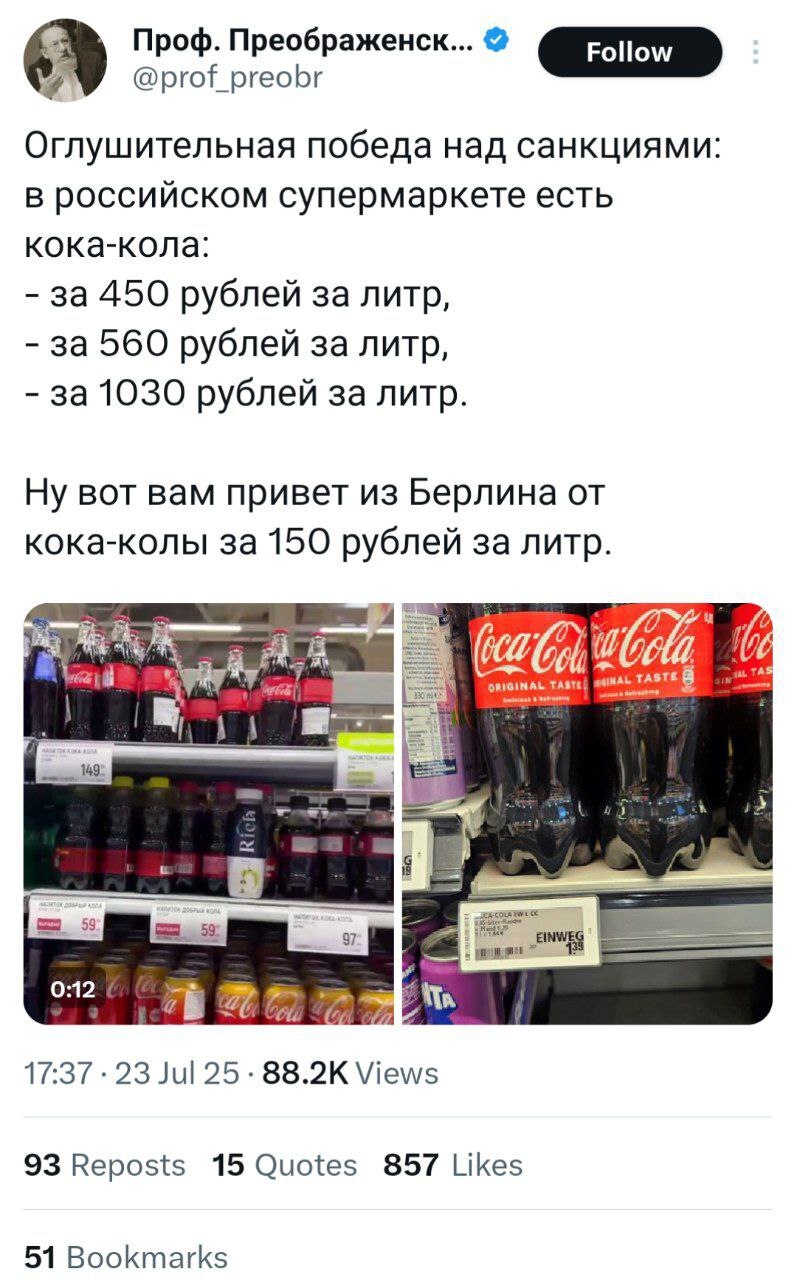Open the Berlin Coca-Cola bottles photo
The height and width of the screenshot is (1280, 797).
coord(587,813)
